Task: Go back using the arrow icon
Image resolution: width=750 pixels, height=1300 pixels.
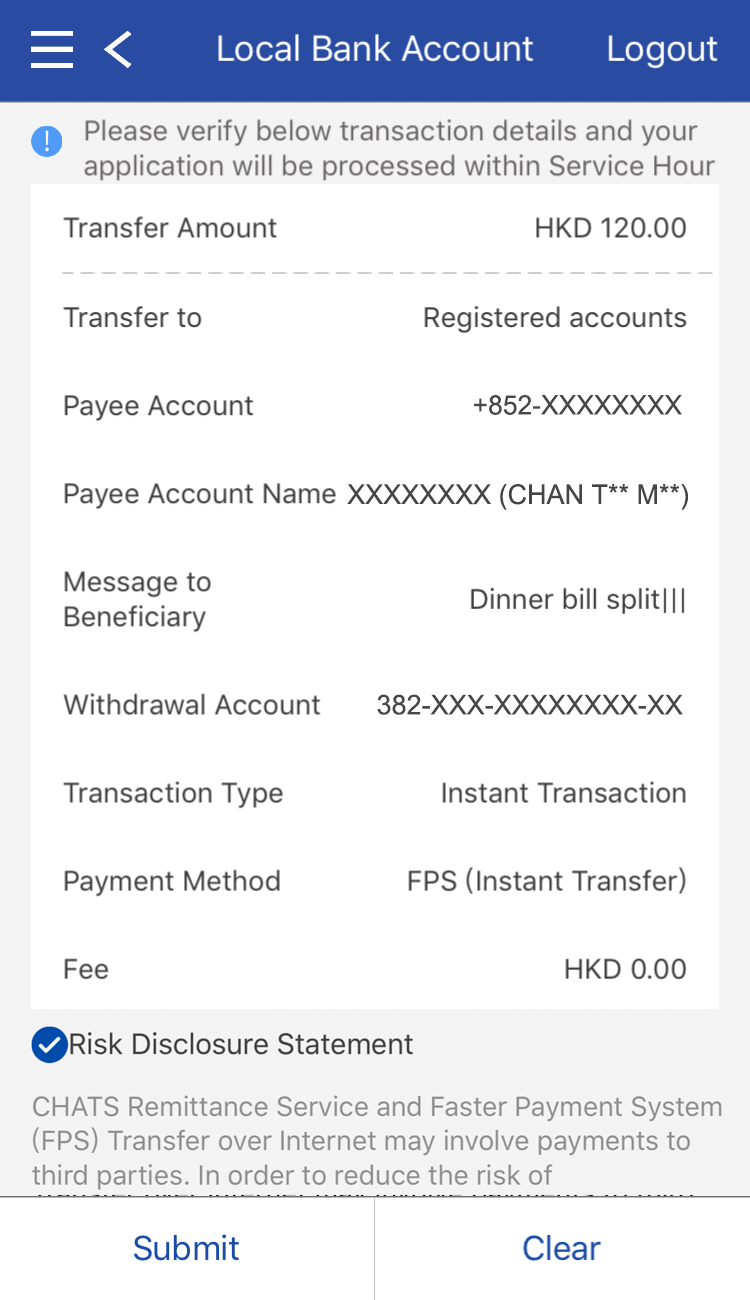Action: (x=118, y=49)
